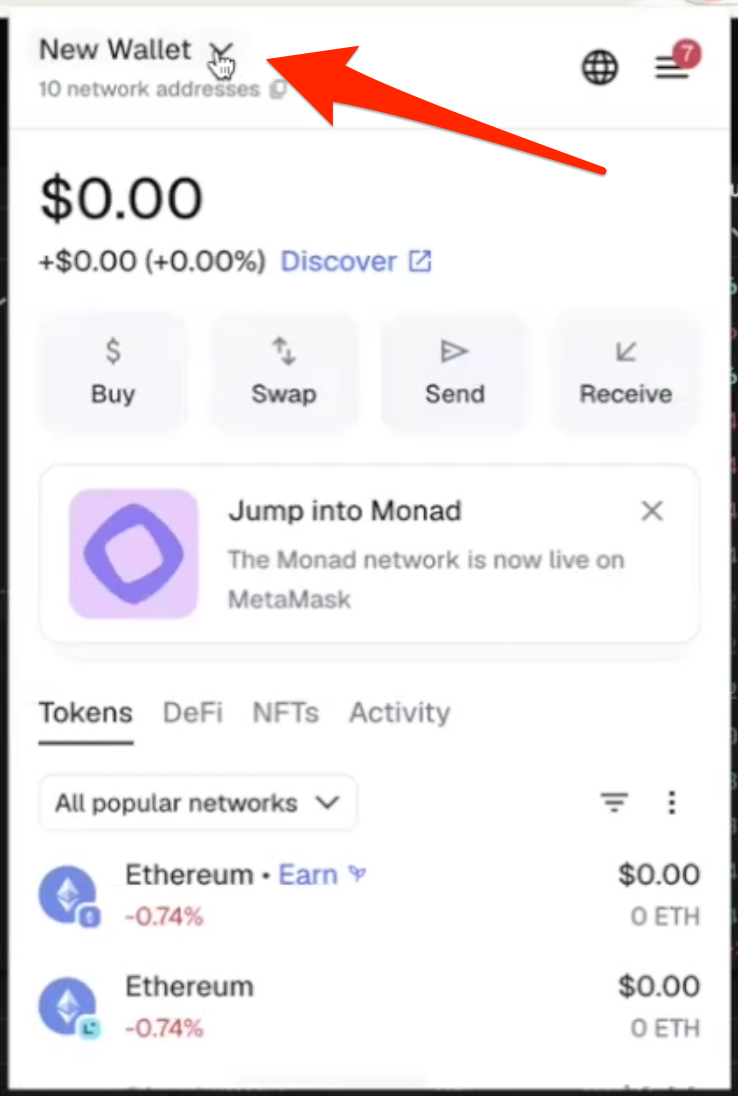Switch to the NFTs tab
This screenshot has height=1096, width=738.
pyautogui.click(x=285, y=713)
